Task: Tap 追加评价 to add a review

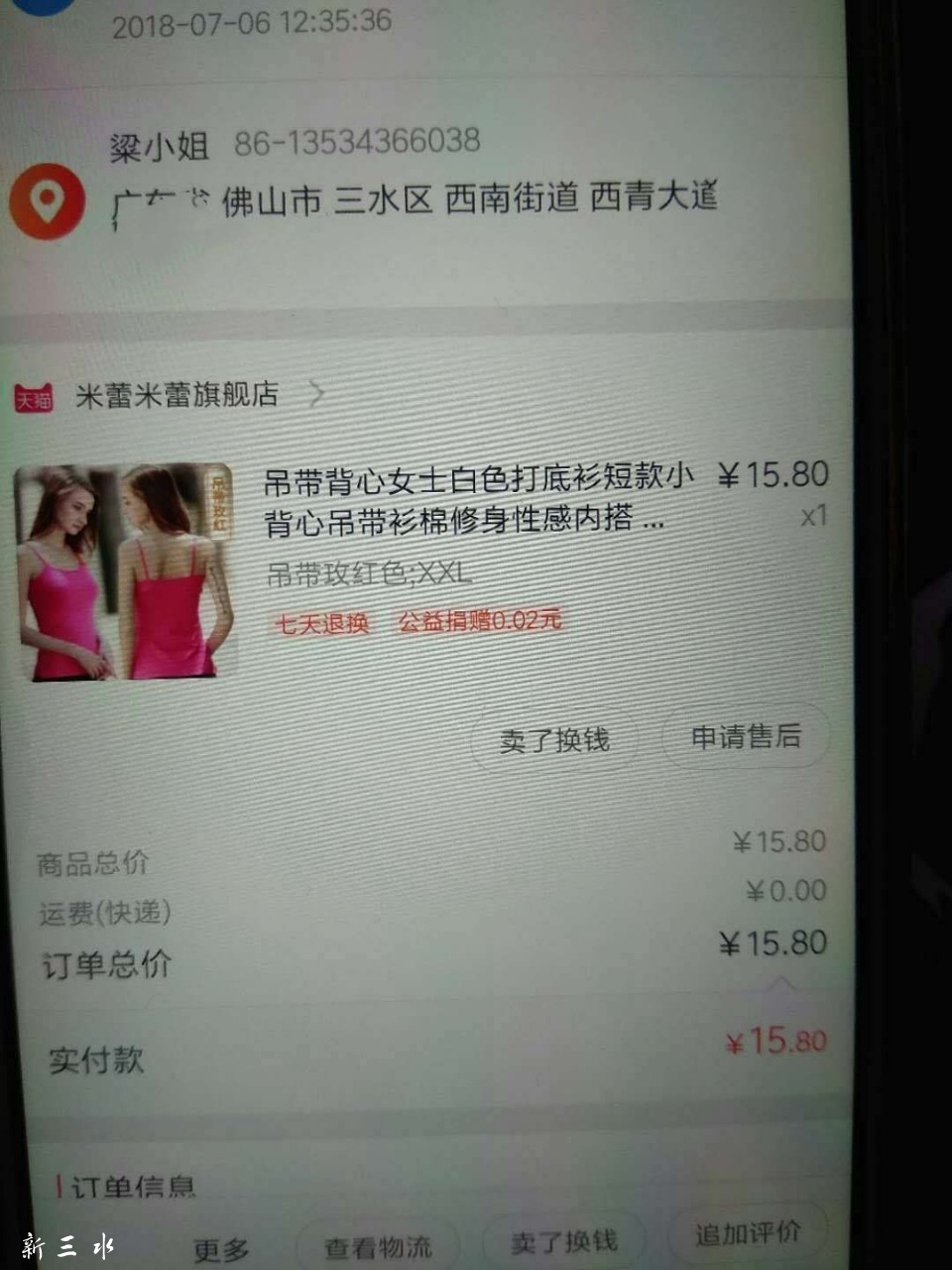Action: click(748, 1233)
